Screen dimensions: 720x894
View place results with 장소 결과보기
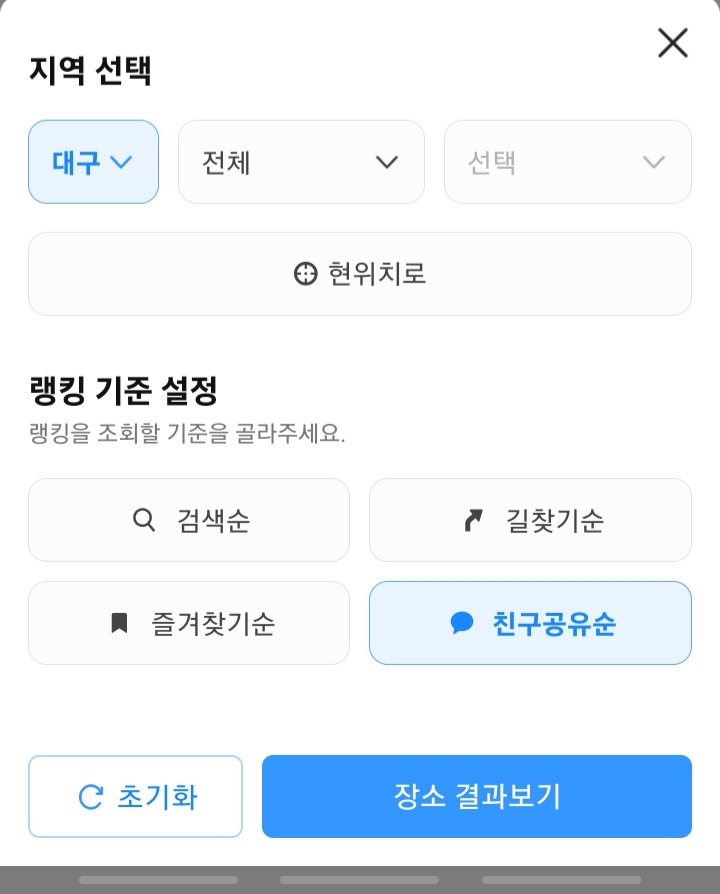coord(477,797)
